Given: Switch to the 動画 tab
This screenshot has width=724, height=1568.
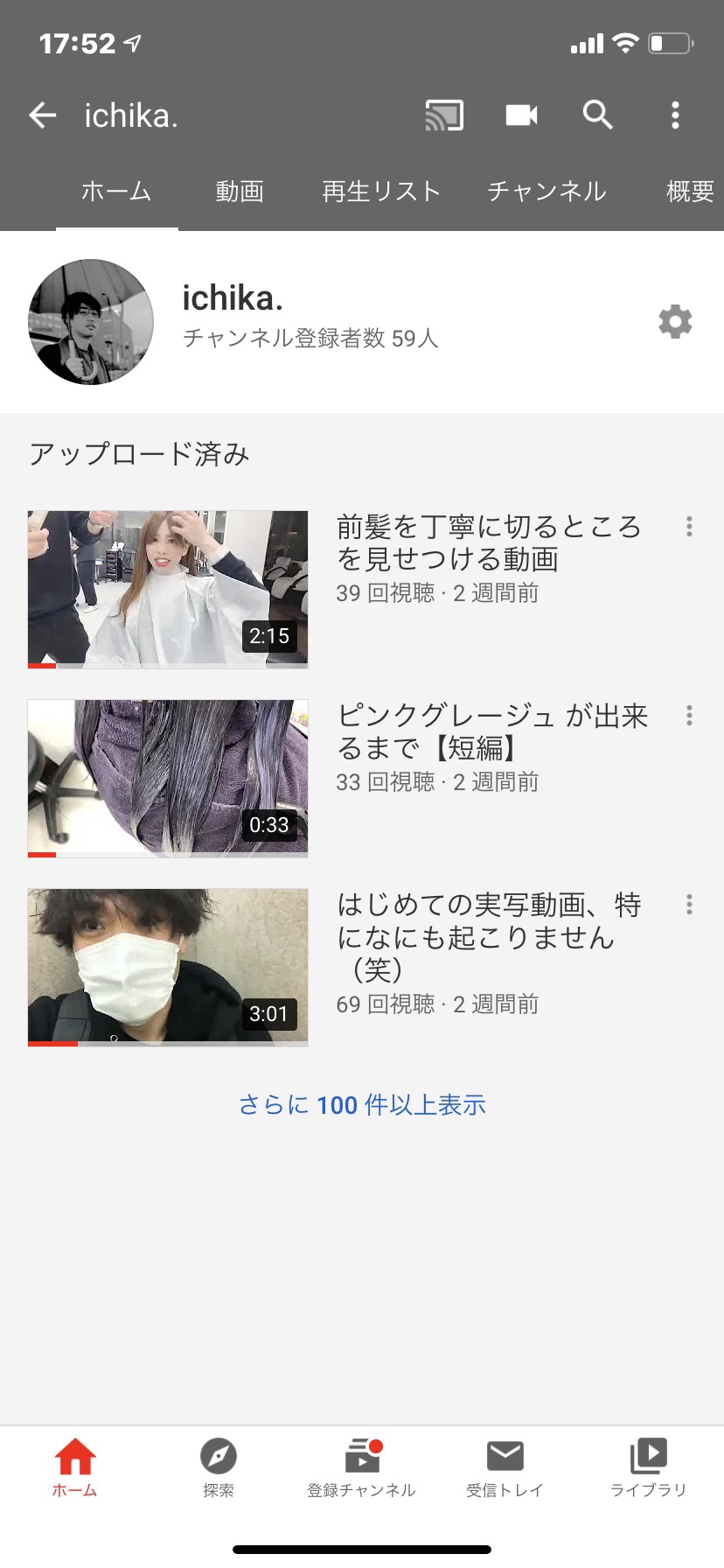Looking at the screenshot, I should tap(240, 191).
